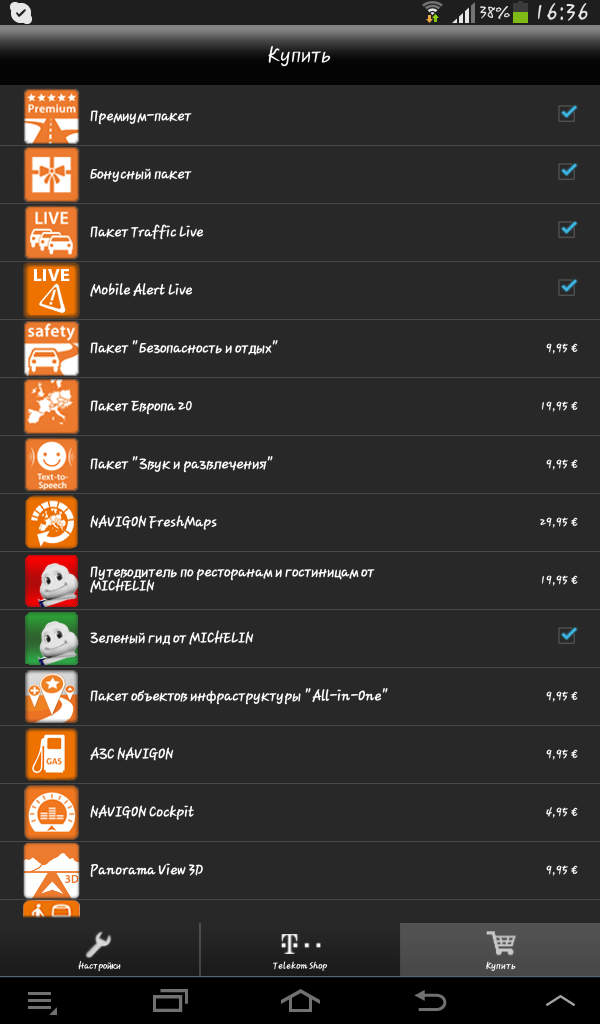Image resolution: width=600 pixels, height=1024 pixels.
Task: Open the Премиум-пакет item
Action: click(300, 116)
